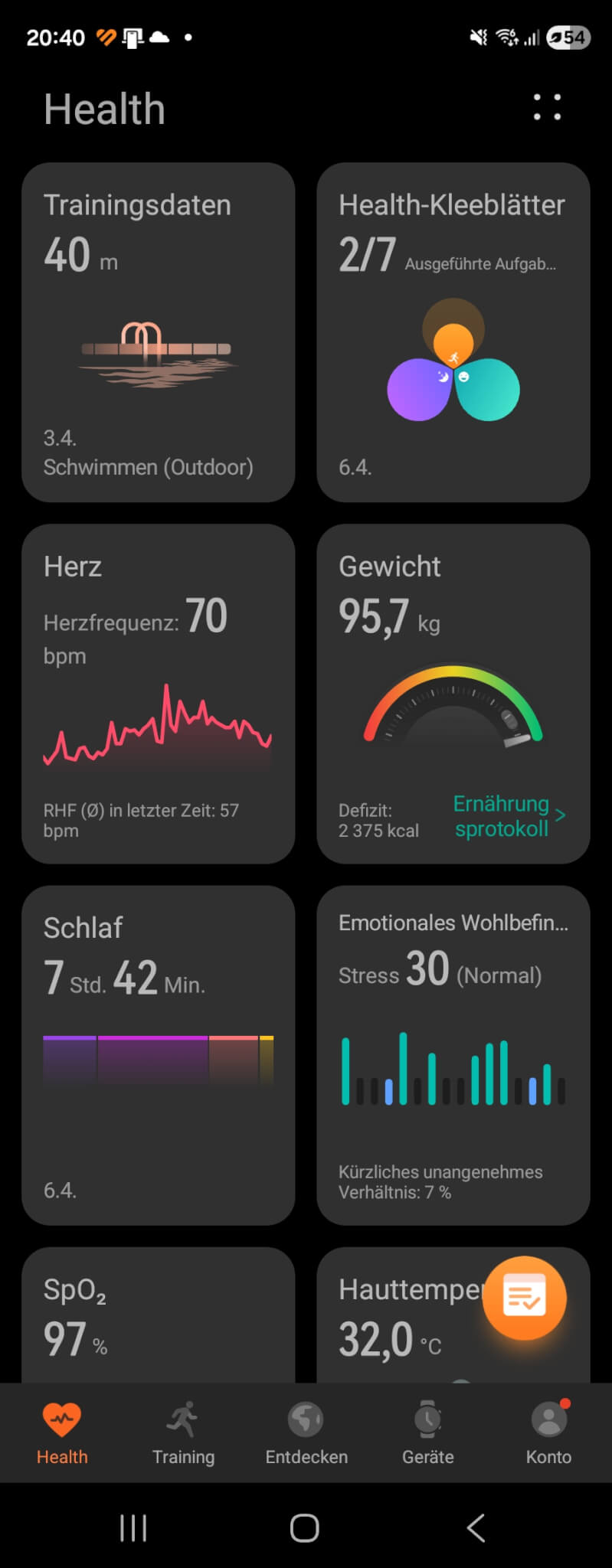Image resolution: width=612 pixels, height=1568 pixels.
Task: Open Emotionales Wohlbefinden stress card
Action: point(453,1055)
